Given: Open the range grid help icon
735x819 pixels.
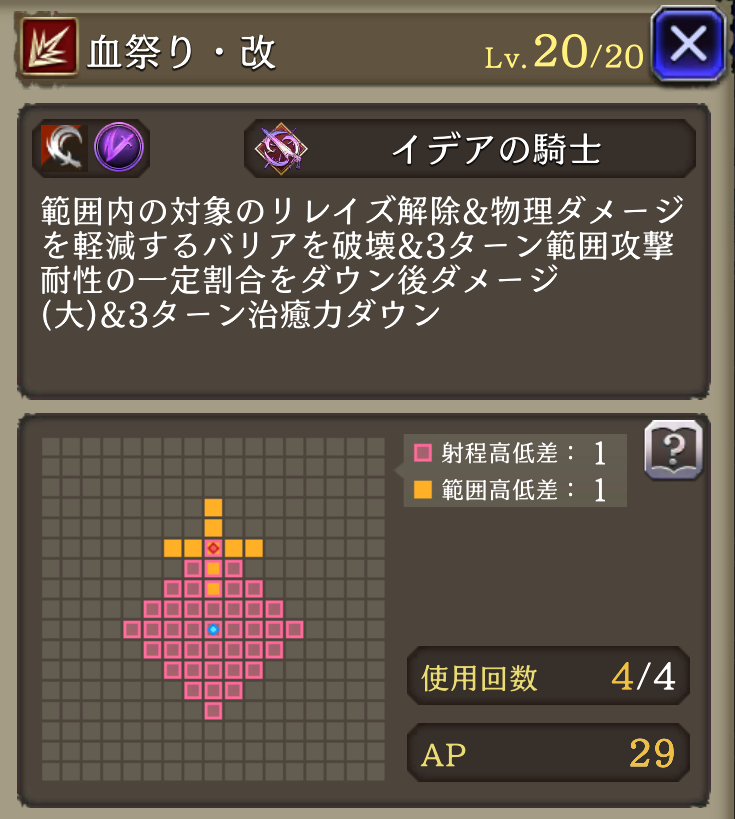Looking at the screenshot, I should click(673, 451).
